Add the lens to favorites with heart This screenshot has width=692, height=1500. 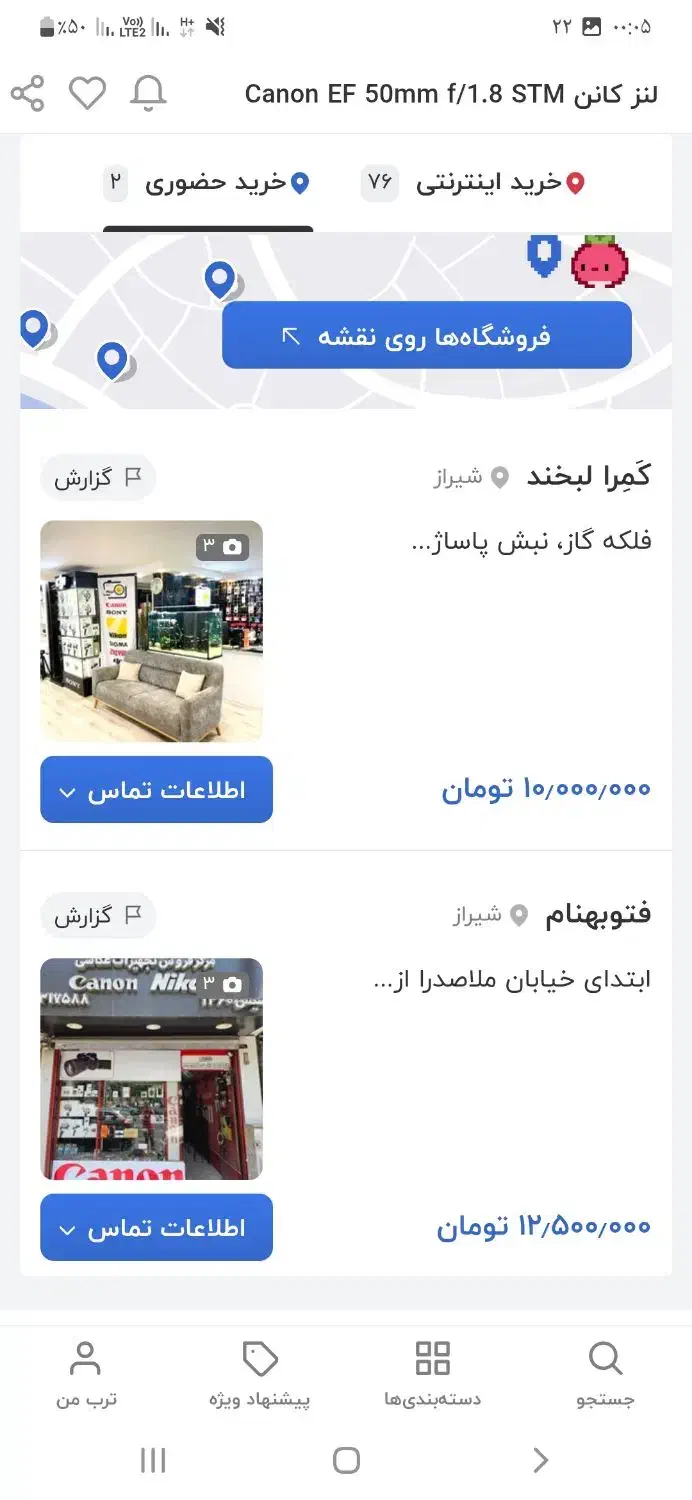coord(87,94)
